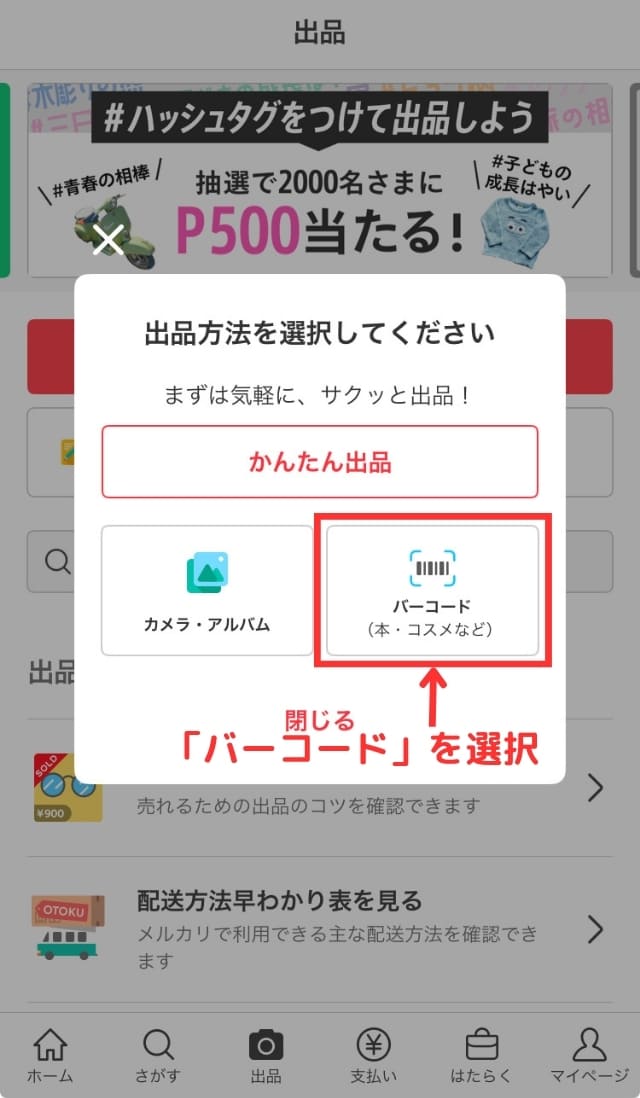Select バーコード listing option
640x1098 pixels.
click(433, 590)
